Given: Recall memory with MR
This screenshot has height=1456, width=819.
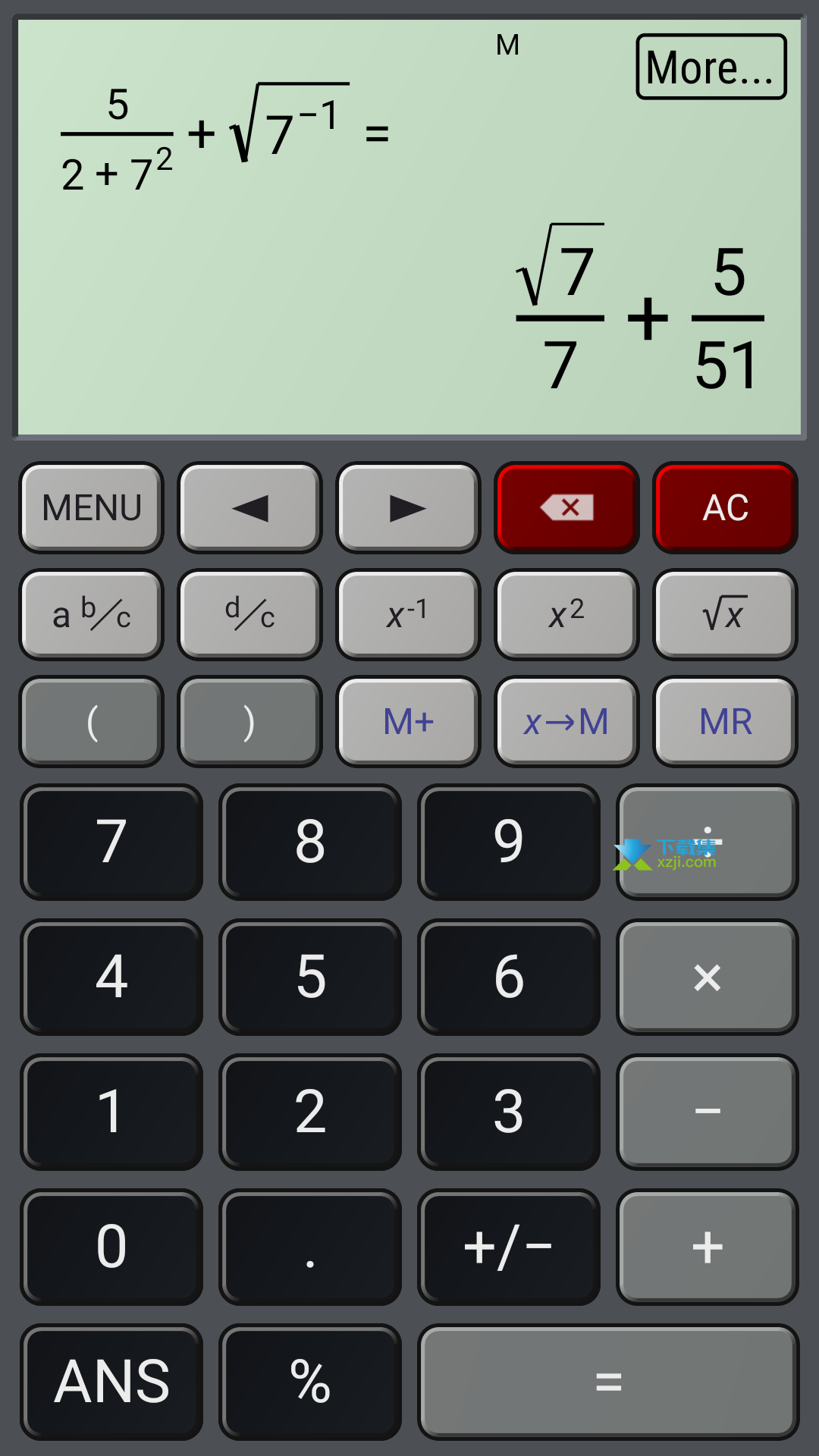Looking at the screenshot, I should click(x=725, y=721).
